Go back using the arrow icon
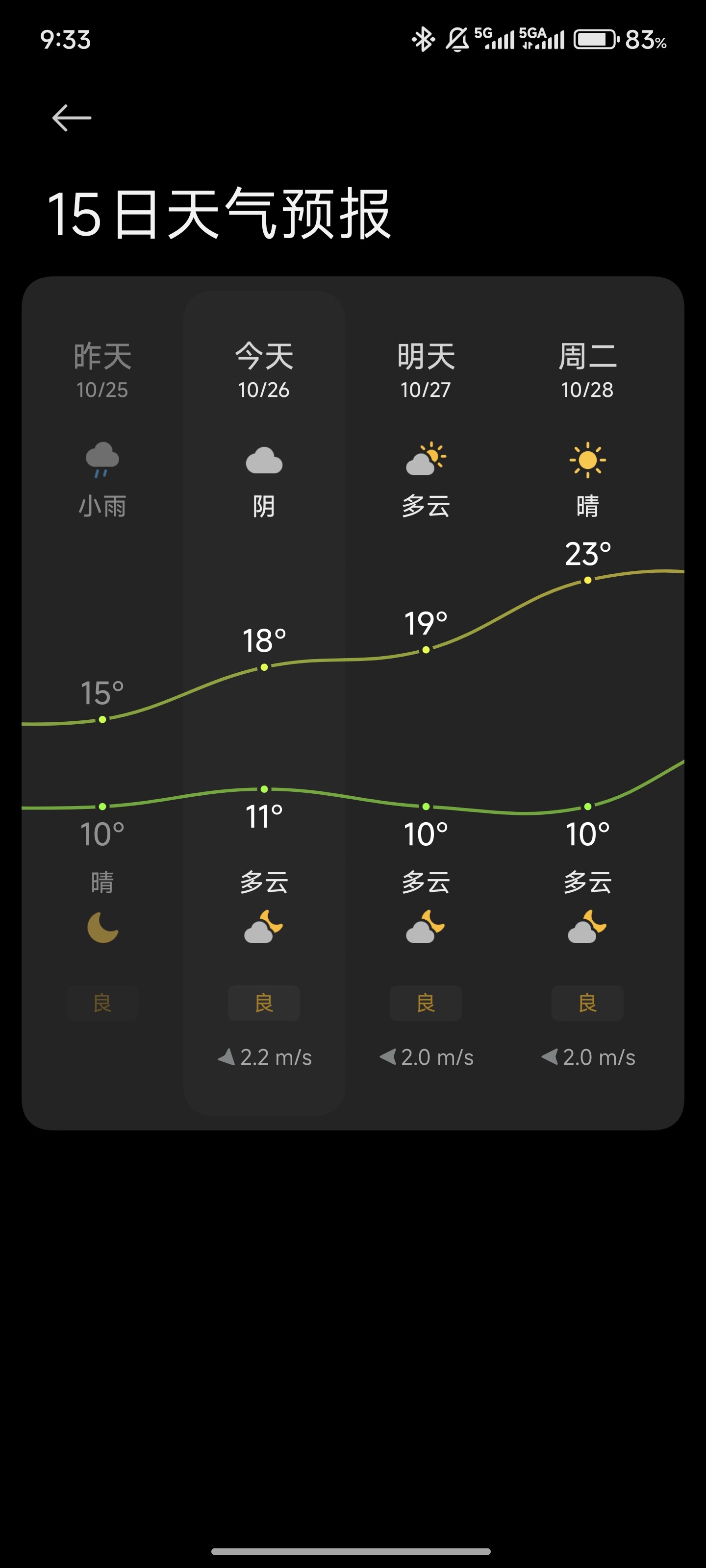This screenshot has width=706, height=1568. (72, 118)
